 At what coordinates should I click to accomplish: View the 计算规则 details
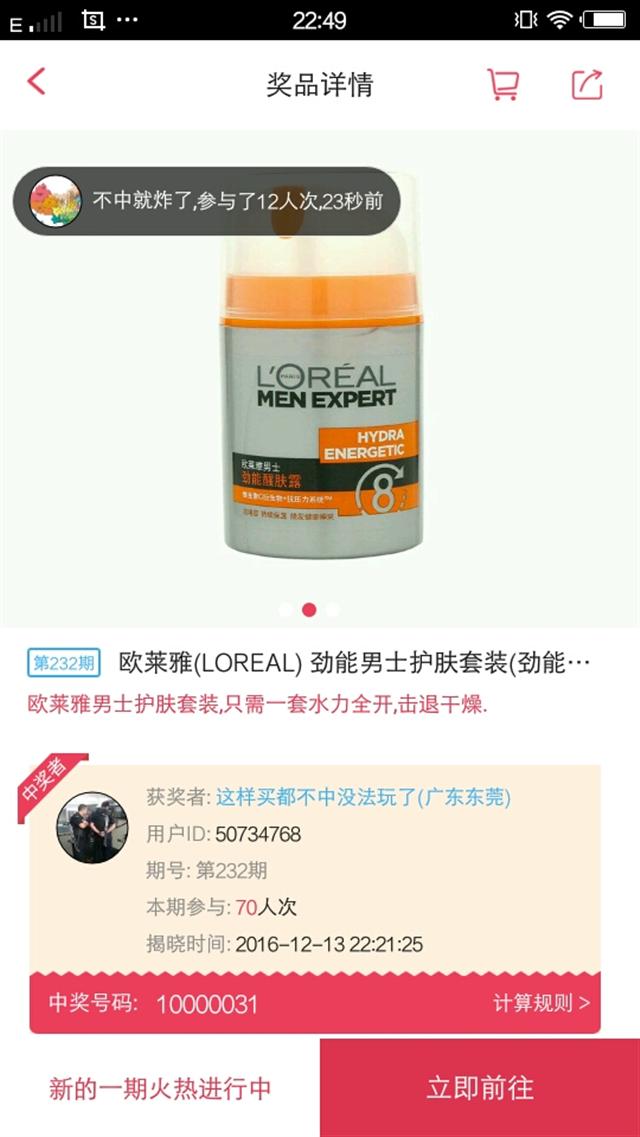[x=541, y=1004]
